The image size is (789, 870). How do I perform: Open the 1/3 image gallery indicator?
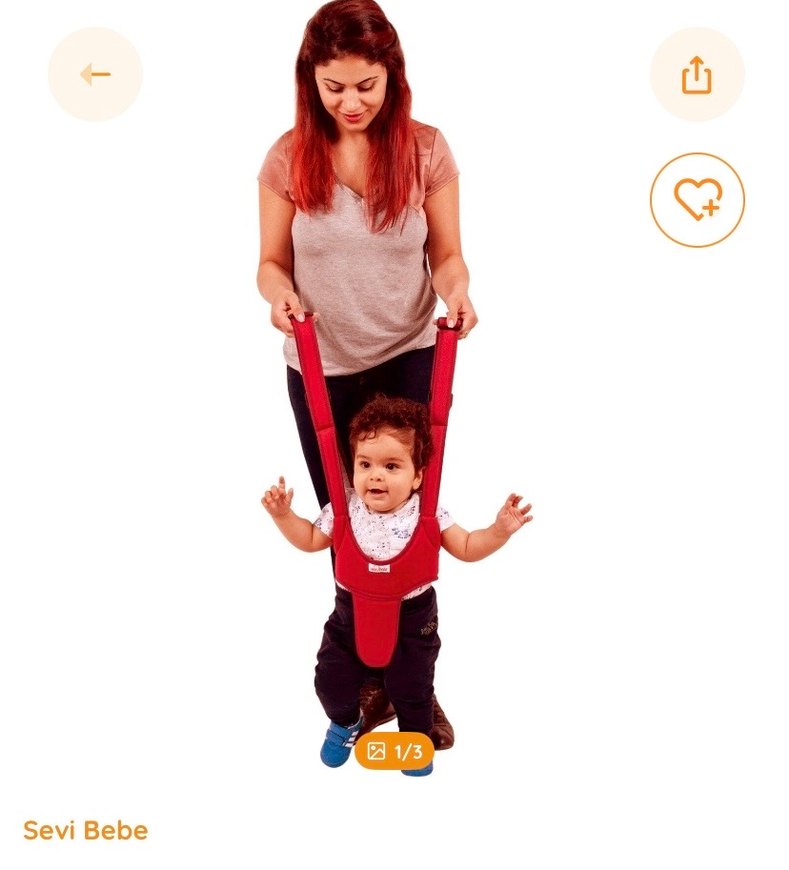click(x=394, y=751)
